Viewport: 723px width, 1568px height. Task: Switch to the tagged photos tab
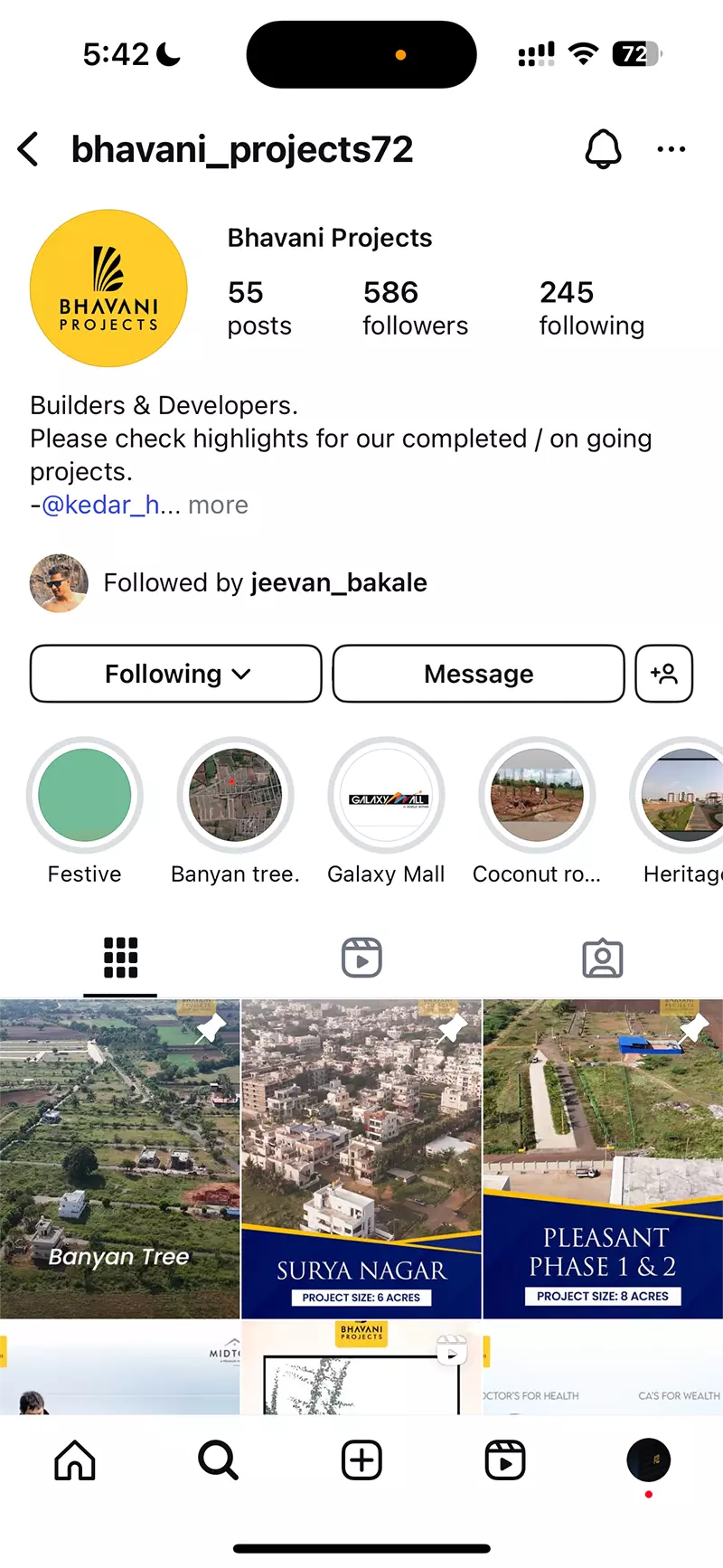[603, 958]
